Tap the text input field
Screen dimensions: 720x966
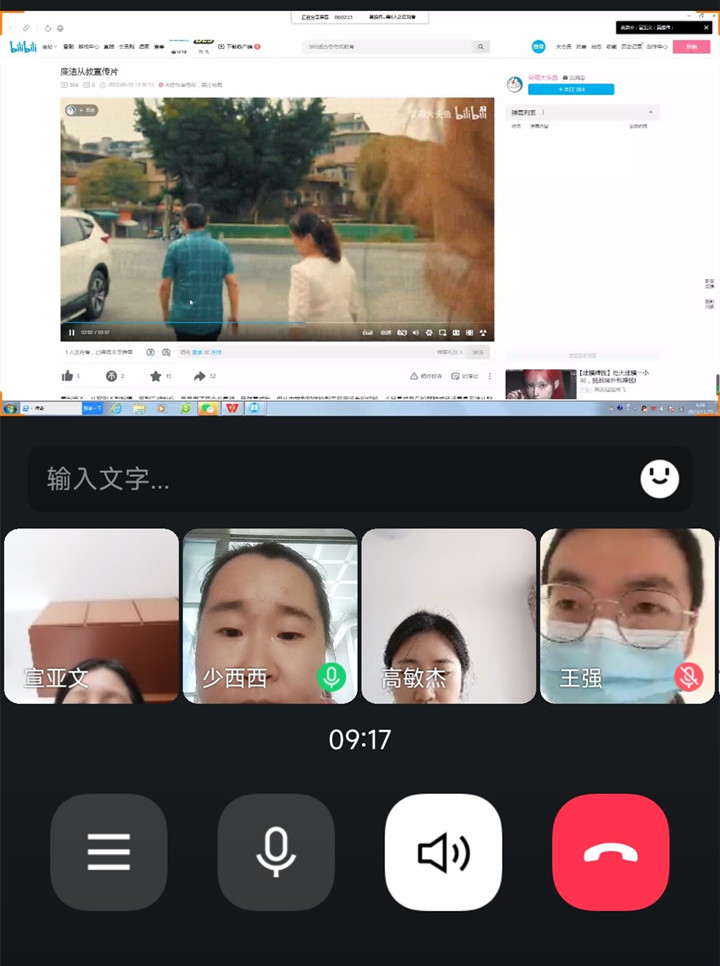pos(330,479)
